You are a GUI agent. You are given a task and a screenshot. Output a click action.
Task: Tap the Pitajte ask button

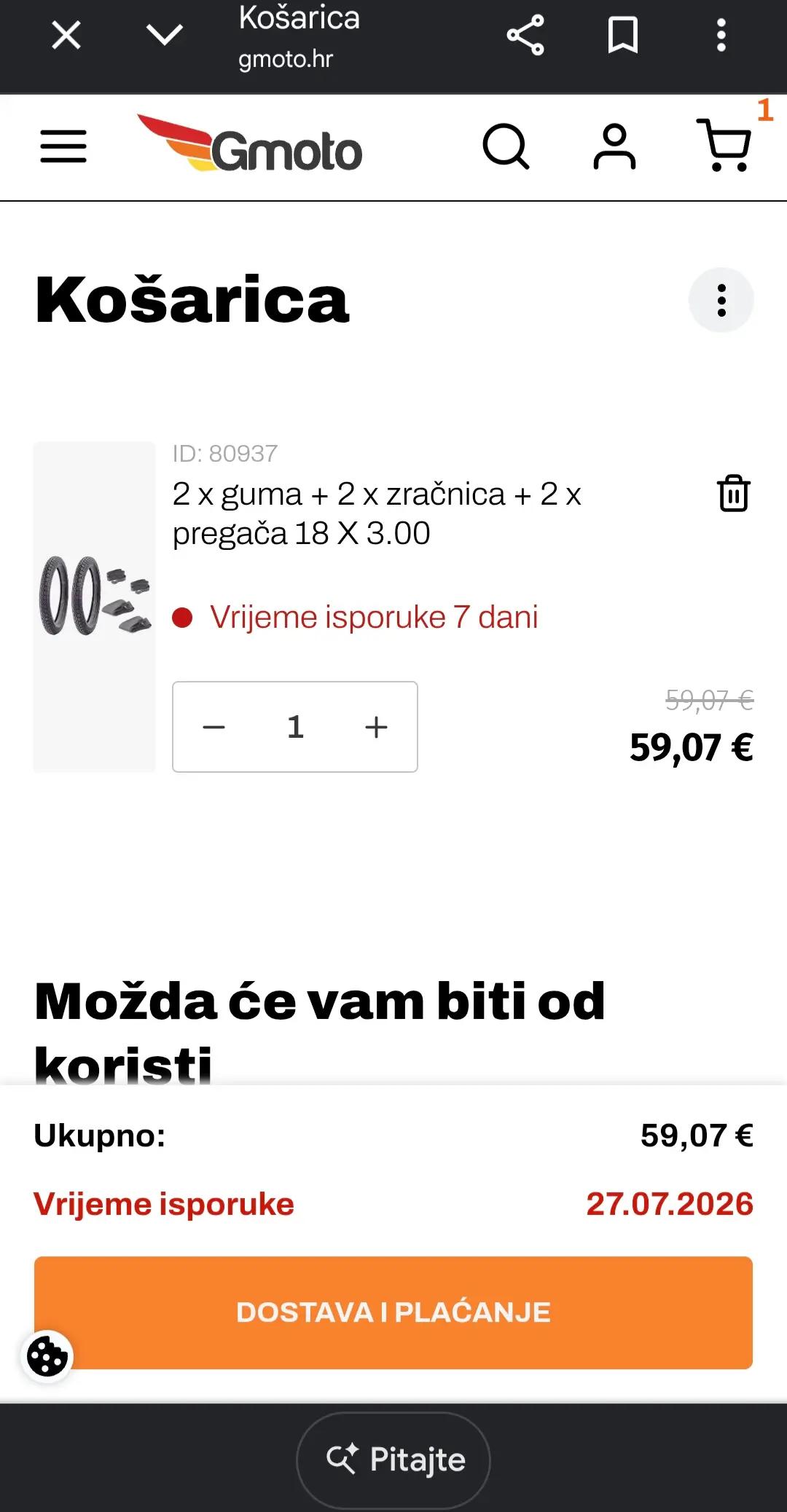tap(393, 1460)
